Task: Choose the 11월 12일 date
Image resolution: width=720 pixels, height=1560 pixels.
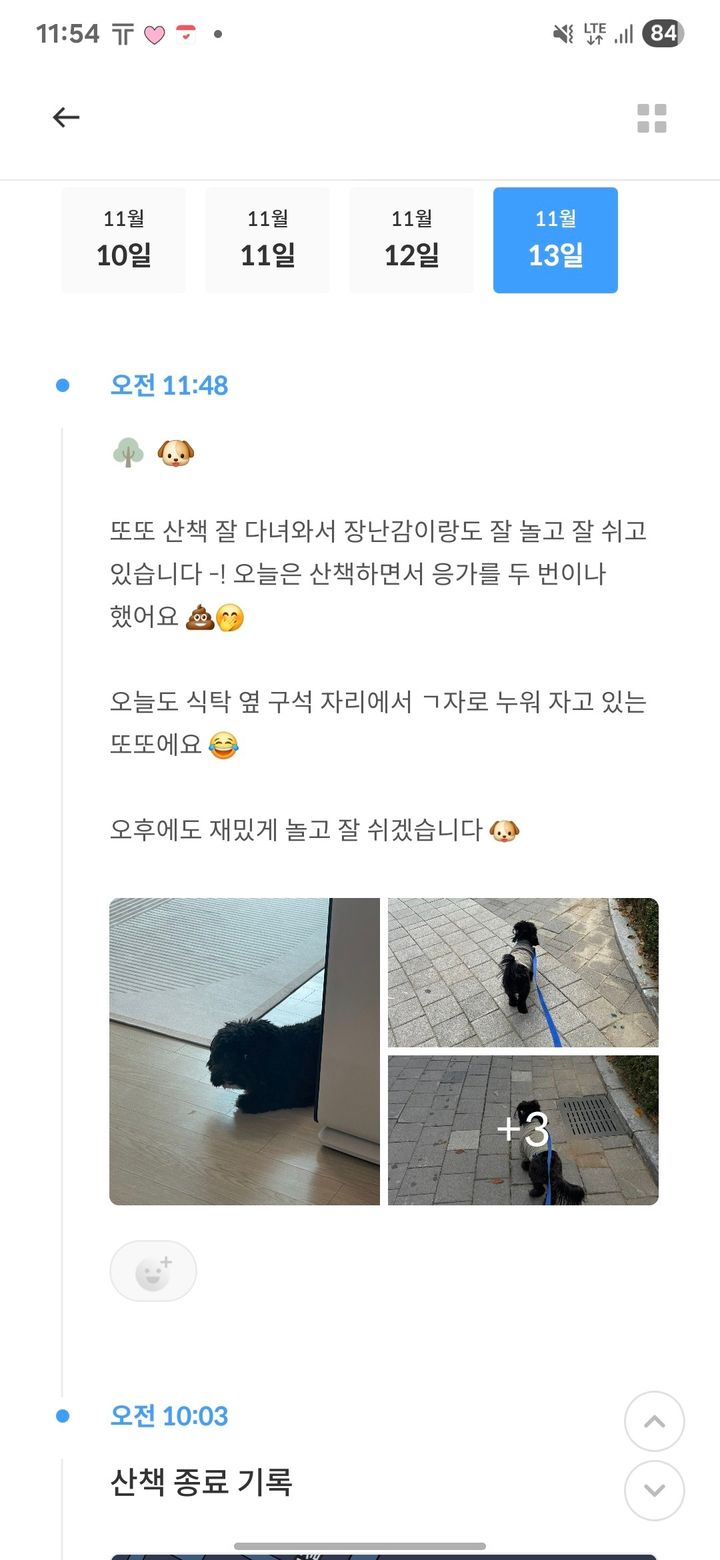Action: click(412, 240)
